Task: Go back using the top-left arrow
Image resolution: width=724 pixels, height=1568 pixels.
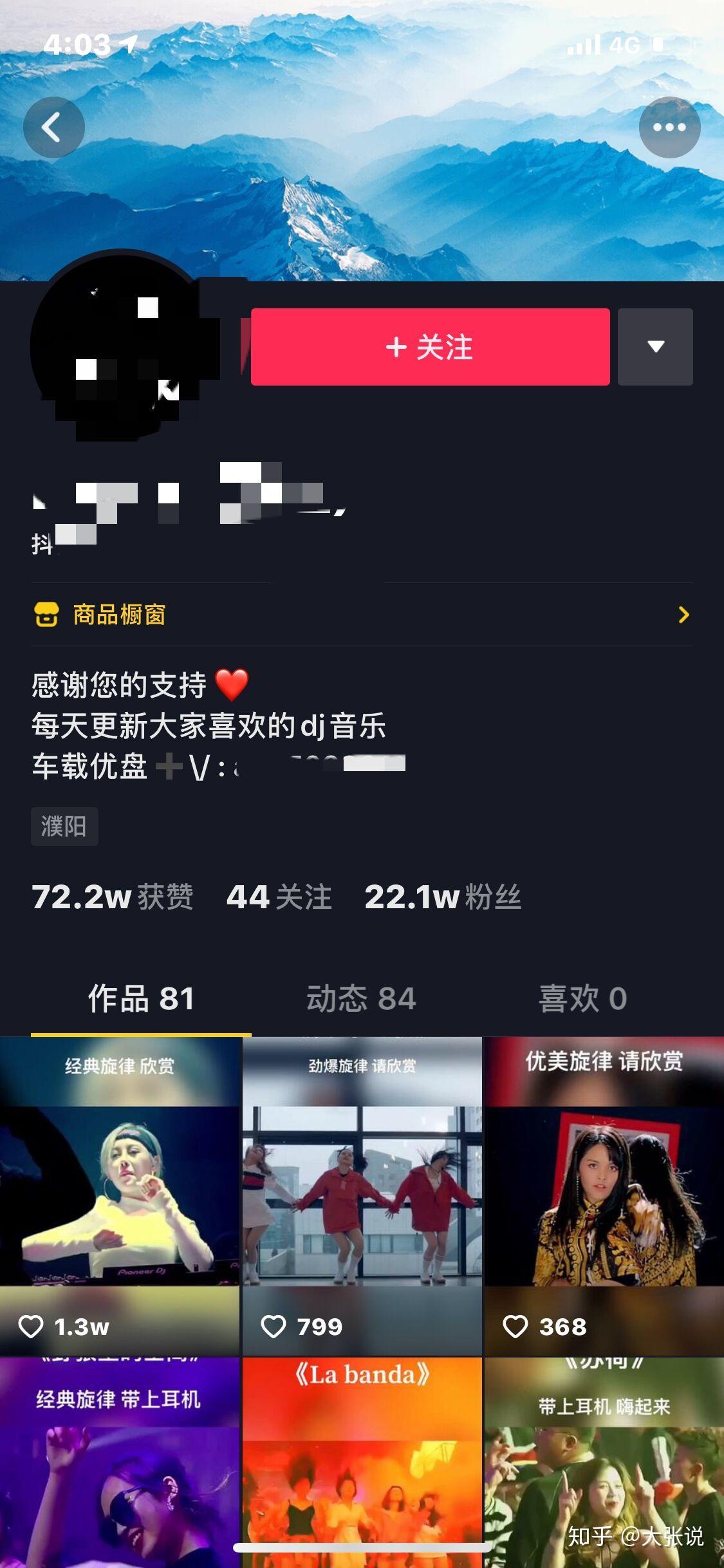Action: click(53, 127)
